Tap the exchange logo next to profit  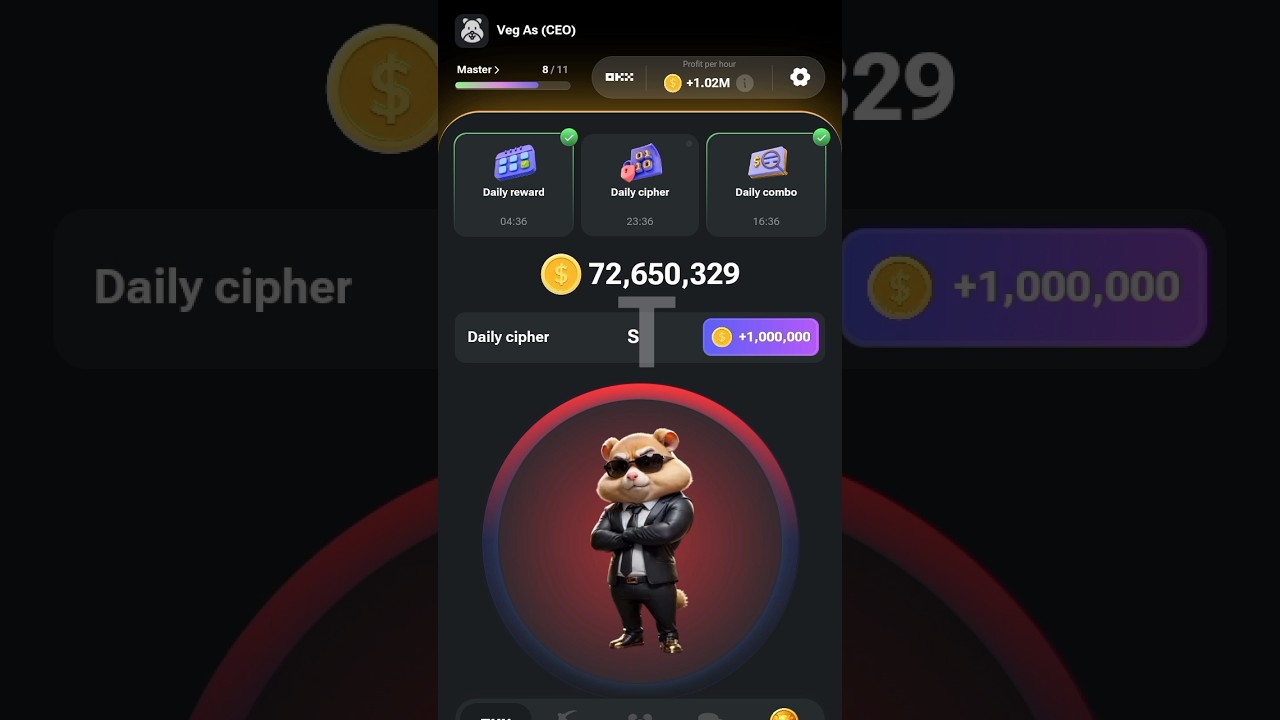[x=619, y=77]
